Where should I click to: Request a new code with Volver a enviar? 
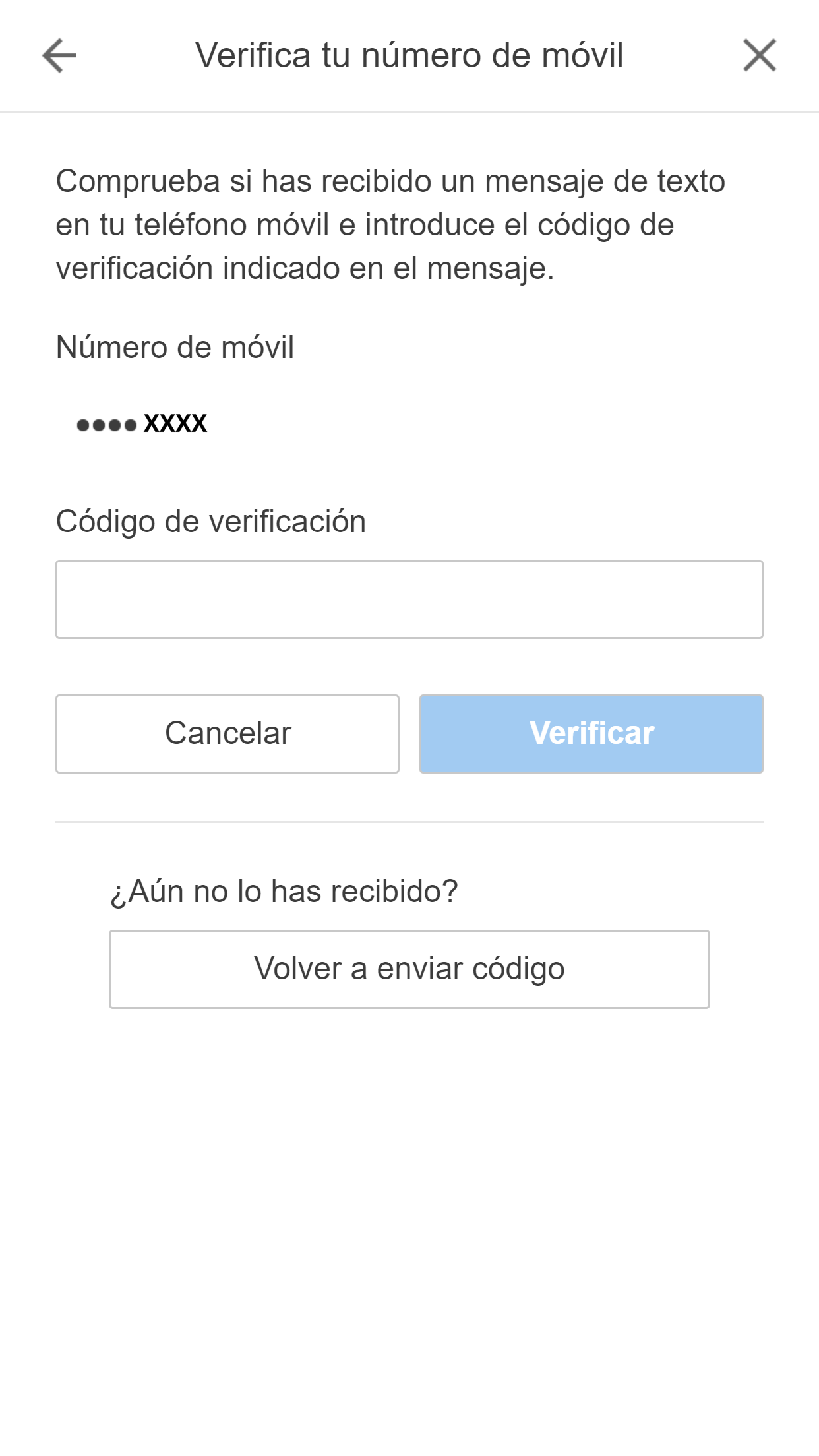click(409, 968)
